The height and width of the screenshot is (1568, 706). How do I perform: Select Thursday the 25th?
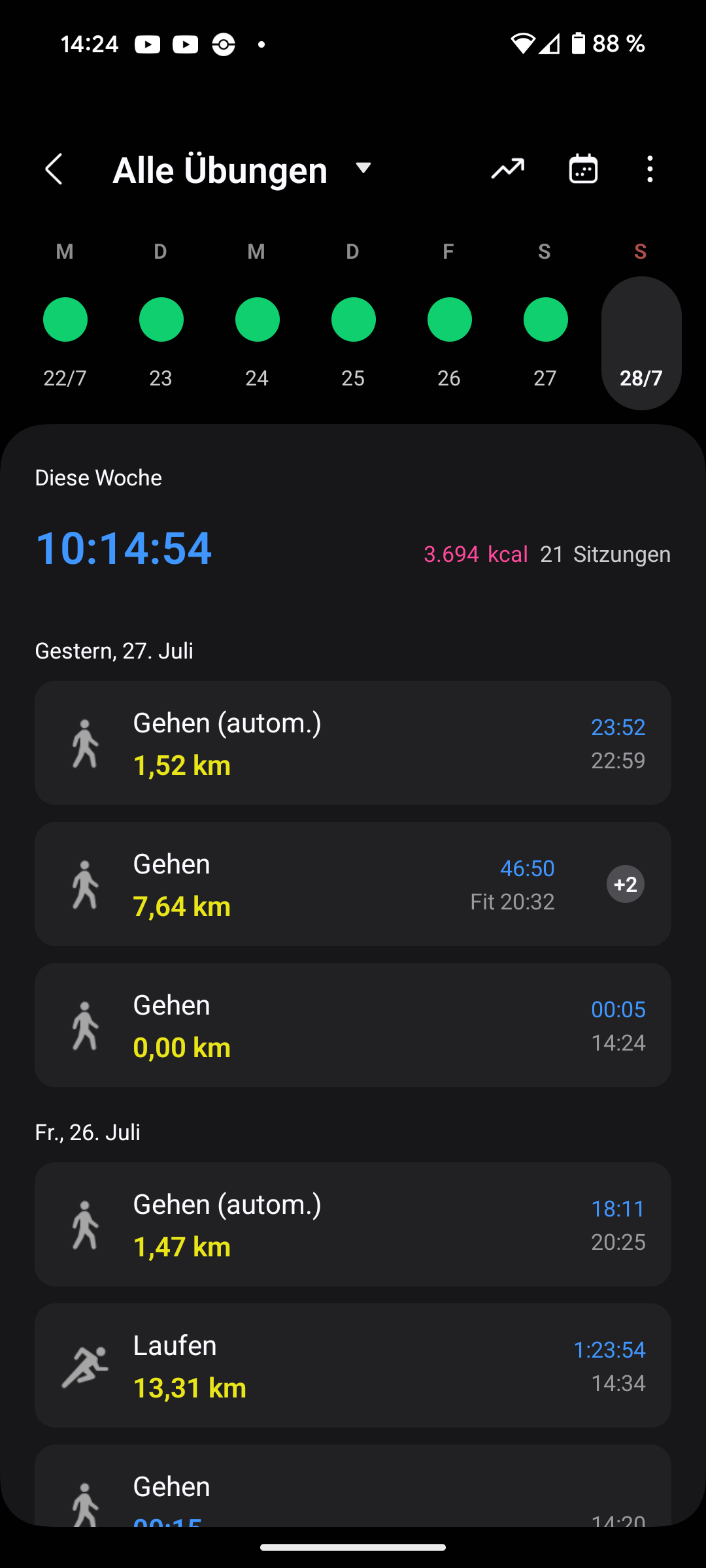pos(353,319)
